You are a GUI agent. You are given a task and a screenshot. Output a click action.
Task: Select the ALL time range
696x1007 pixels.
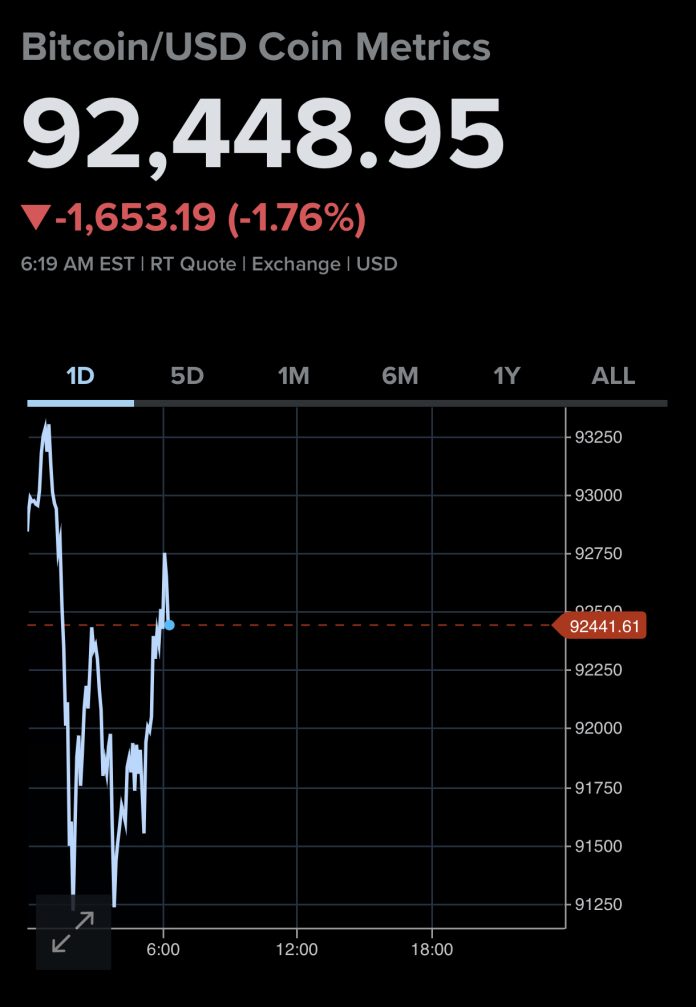[x=613, y=376]
